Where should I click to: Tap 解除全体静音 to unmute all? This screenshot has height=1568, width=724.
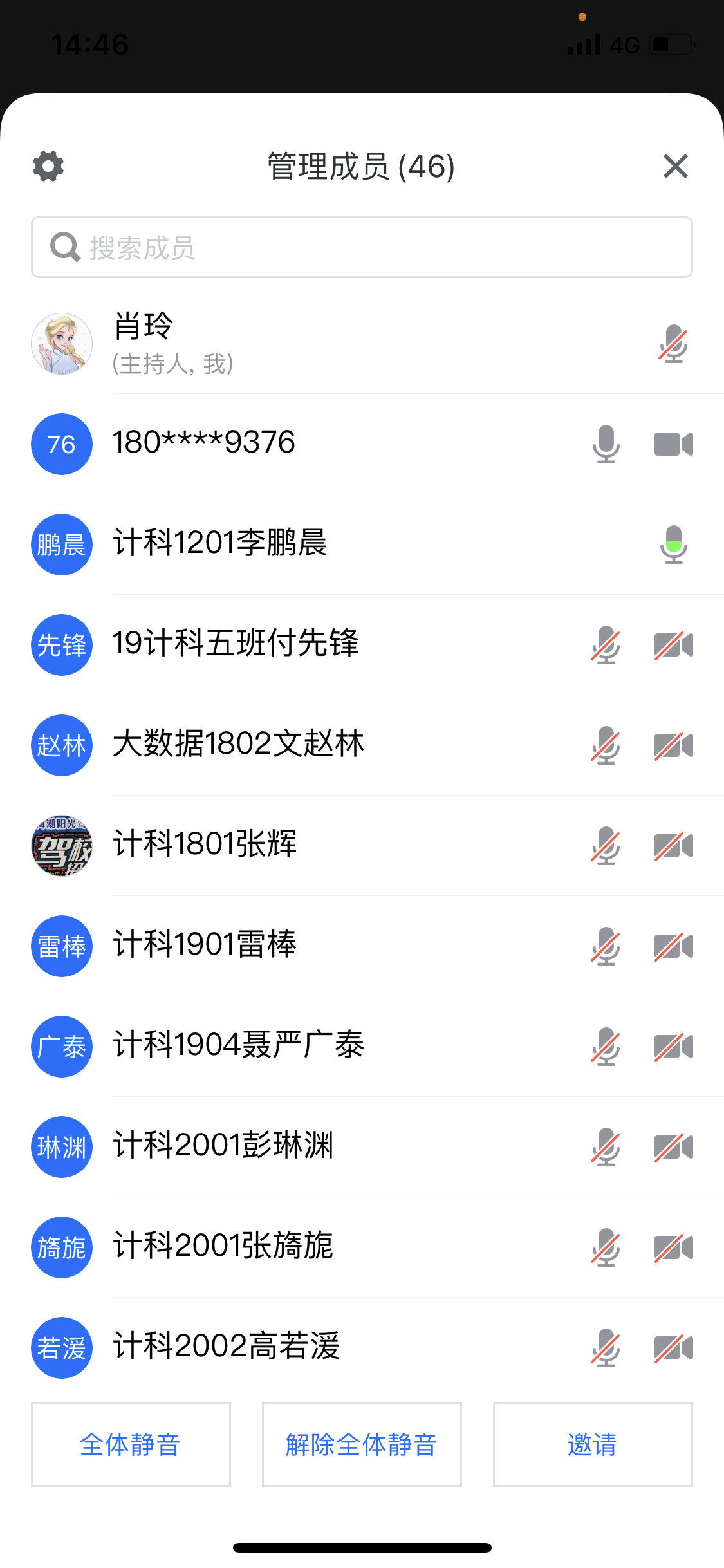(x=362, y=1444)
